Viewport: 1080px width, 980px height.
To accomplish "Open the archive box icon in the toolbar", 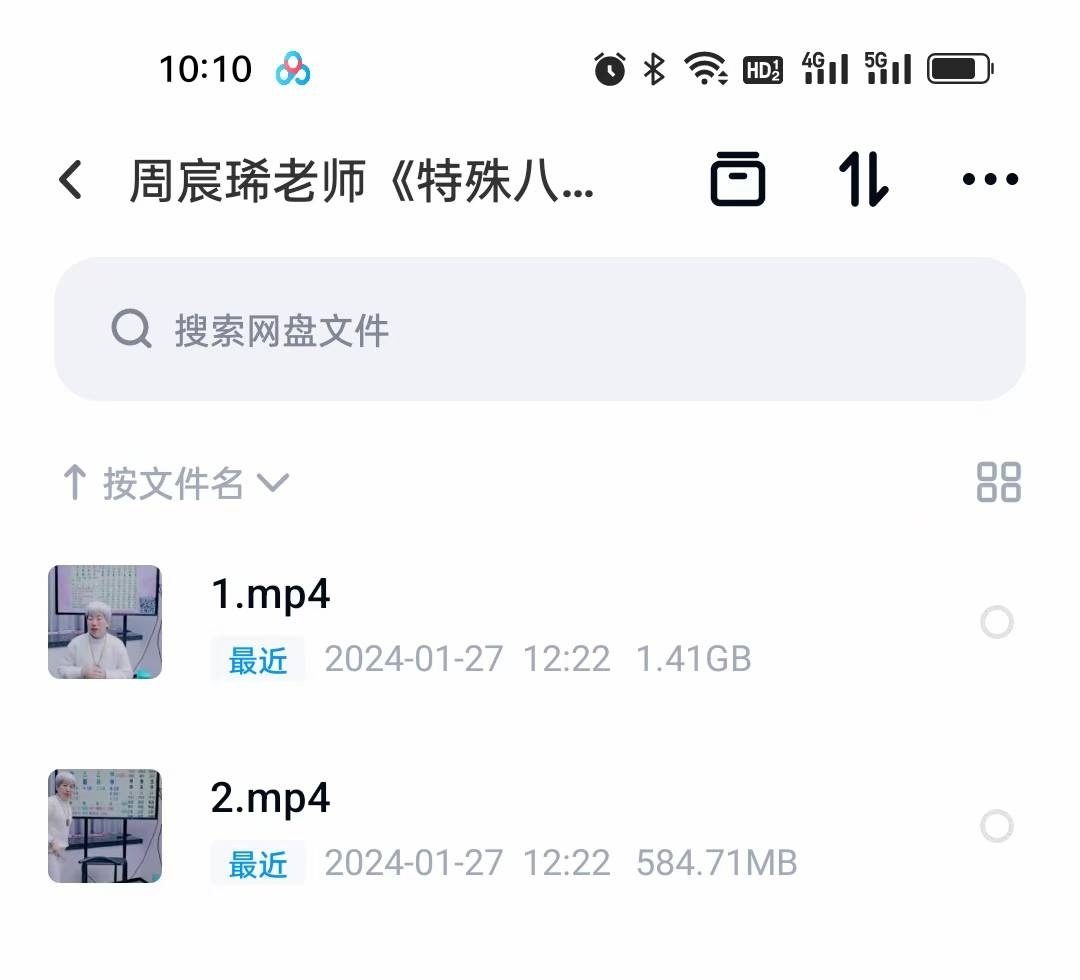I will coord(738,180).
